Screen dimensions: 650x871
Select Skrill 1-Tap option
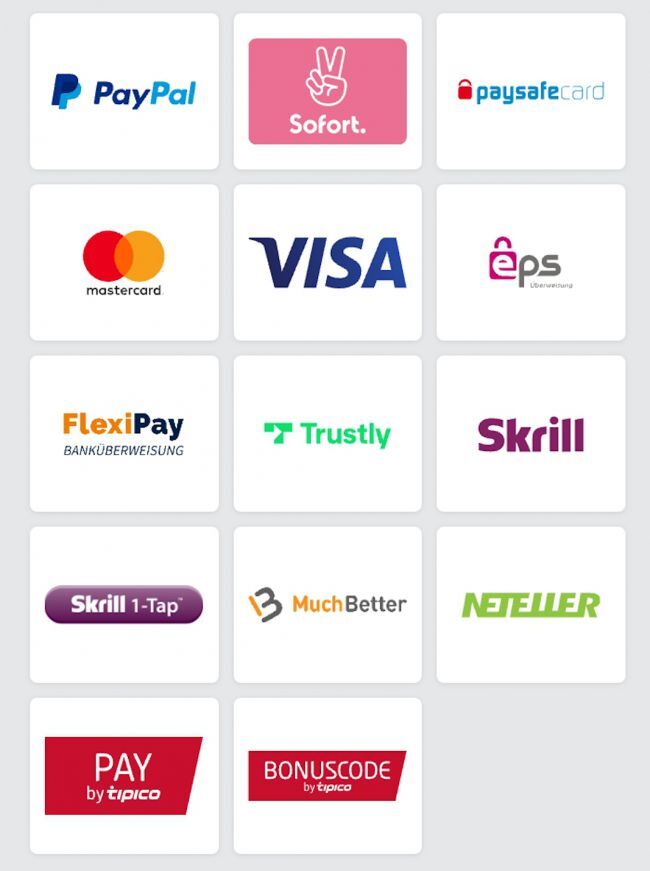(124, 605)
